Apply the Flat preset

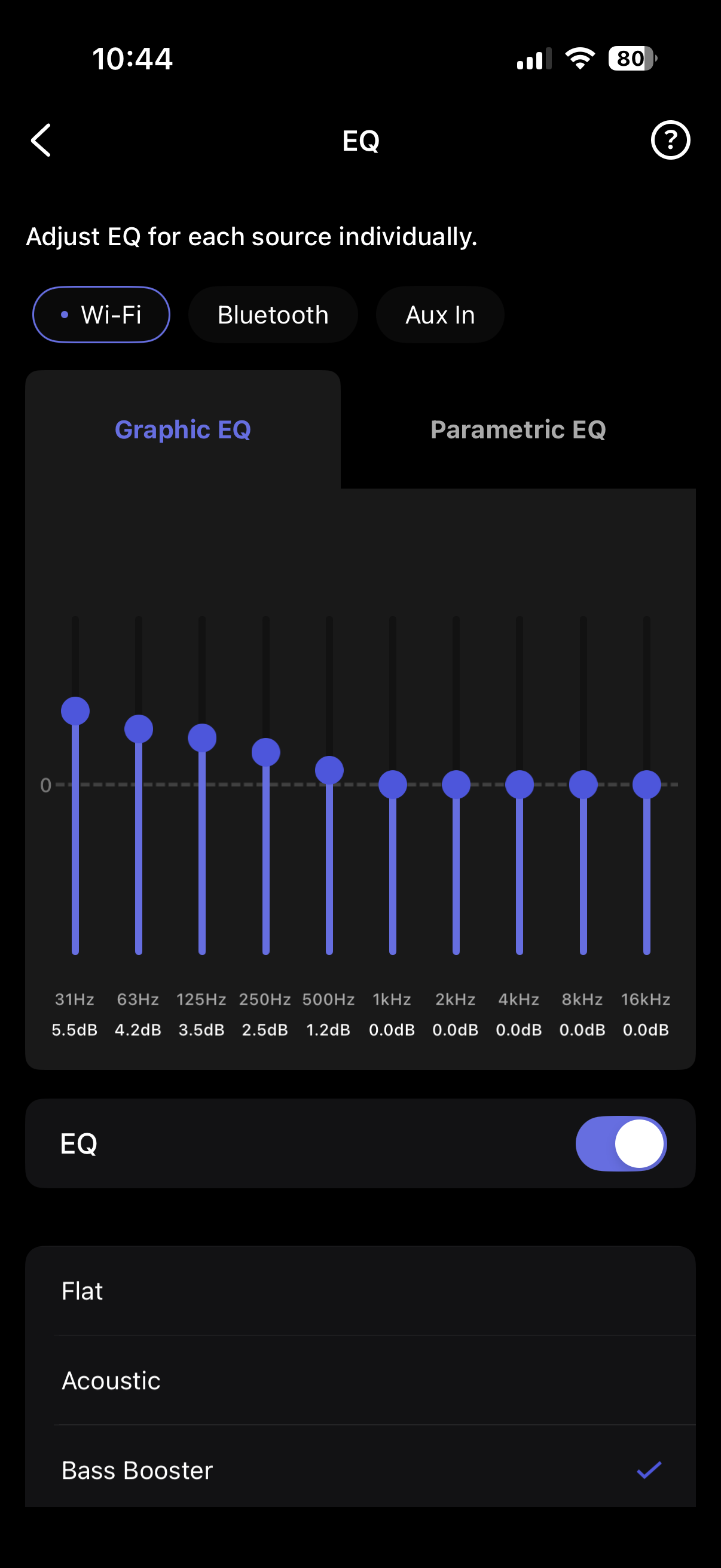pyautogui.click(x=360, y=1291)
